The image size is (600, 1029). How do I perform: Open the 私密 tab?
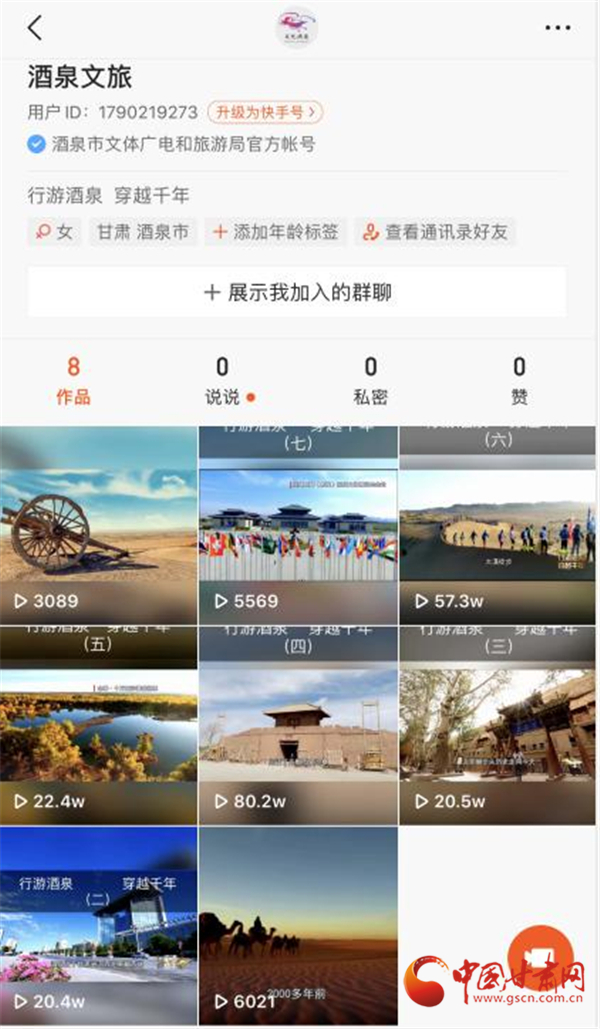coord(371,381)
